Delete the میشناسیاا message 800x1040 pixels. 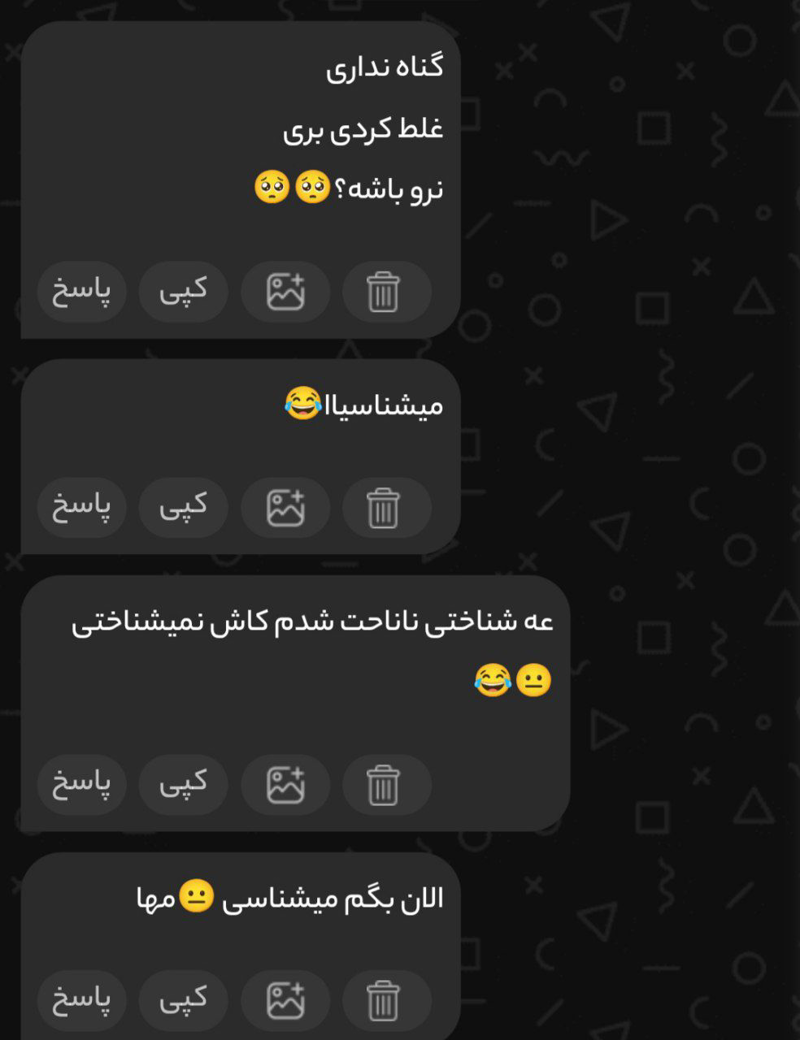click(385, 508)
